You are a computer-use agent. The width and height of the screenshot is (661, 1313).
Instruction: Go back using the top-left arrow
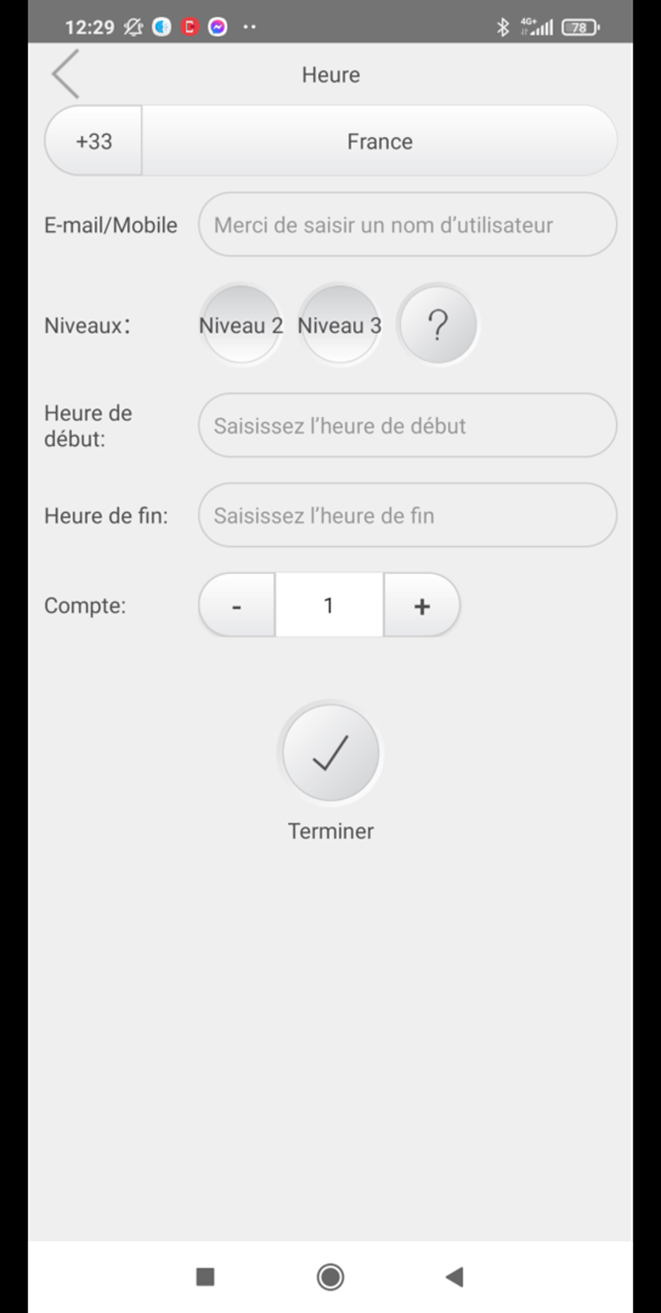point(66,74)
